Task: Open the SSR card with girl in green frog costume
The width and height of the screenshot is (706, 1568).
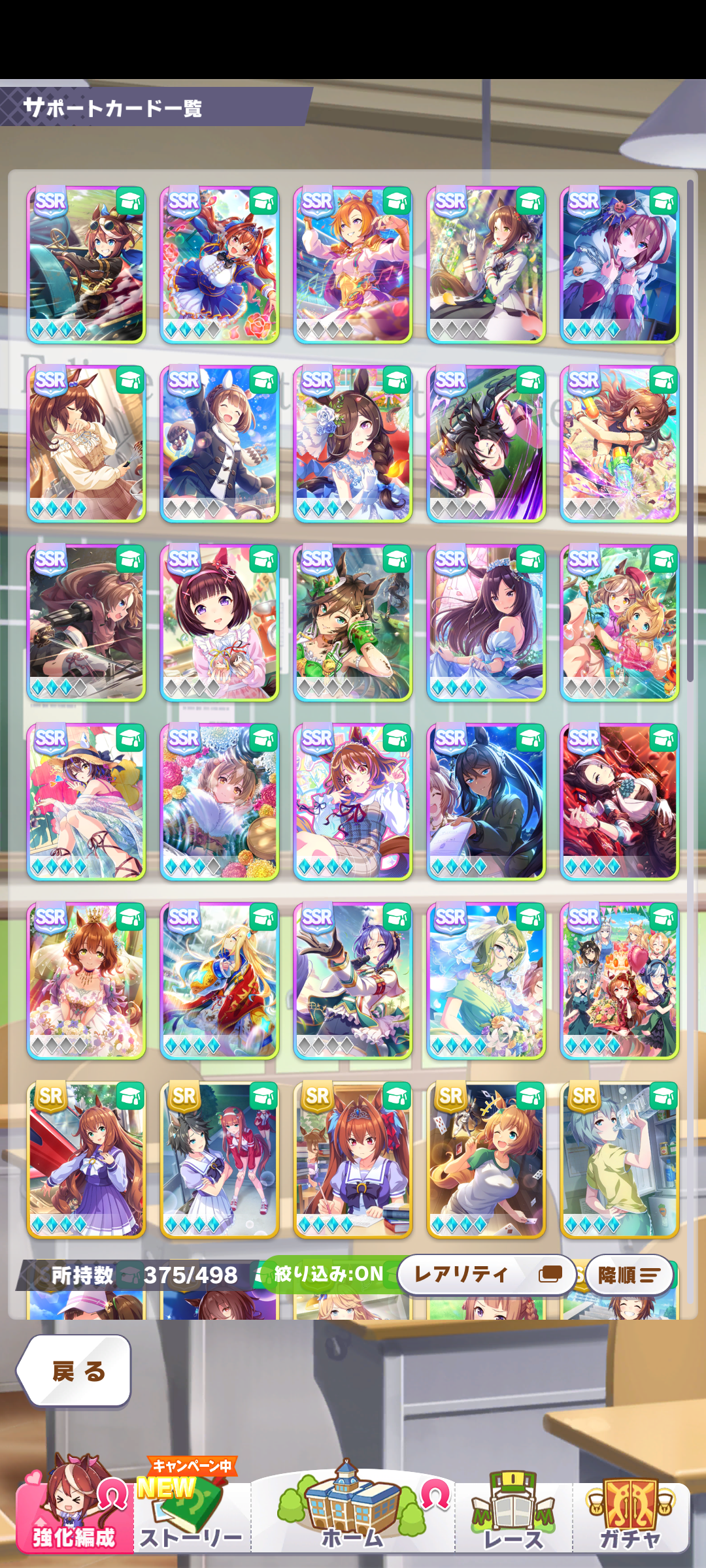Action: pos(352,623)
